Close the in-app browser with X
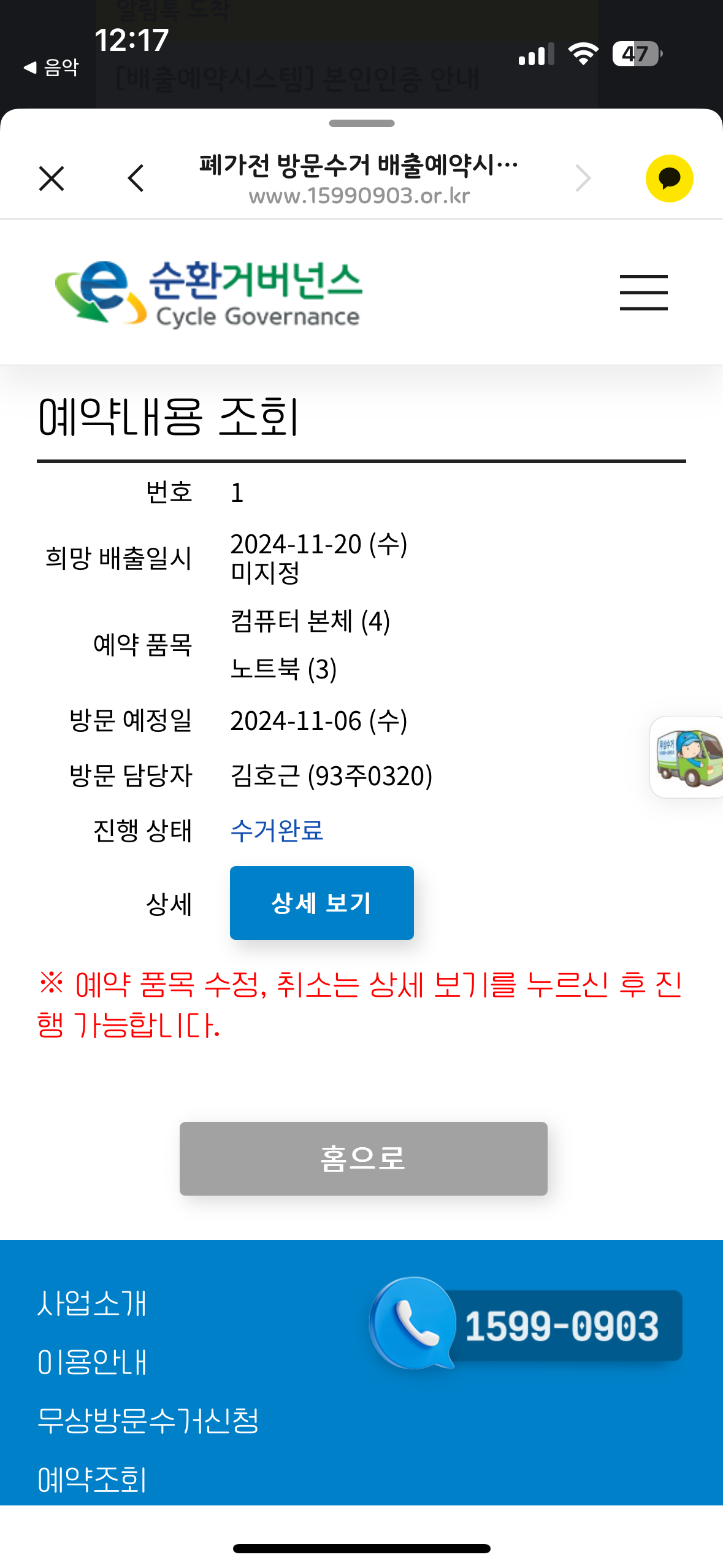The image size is (723, 1568). click(x=52, y=179)
